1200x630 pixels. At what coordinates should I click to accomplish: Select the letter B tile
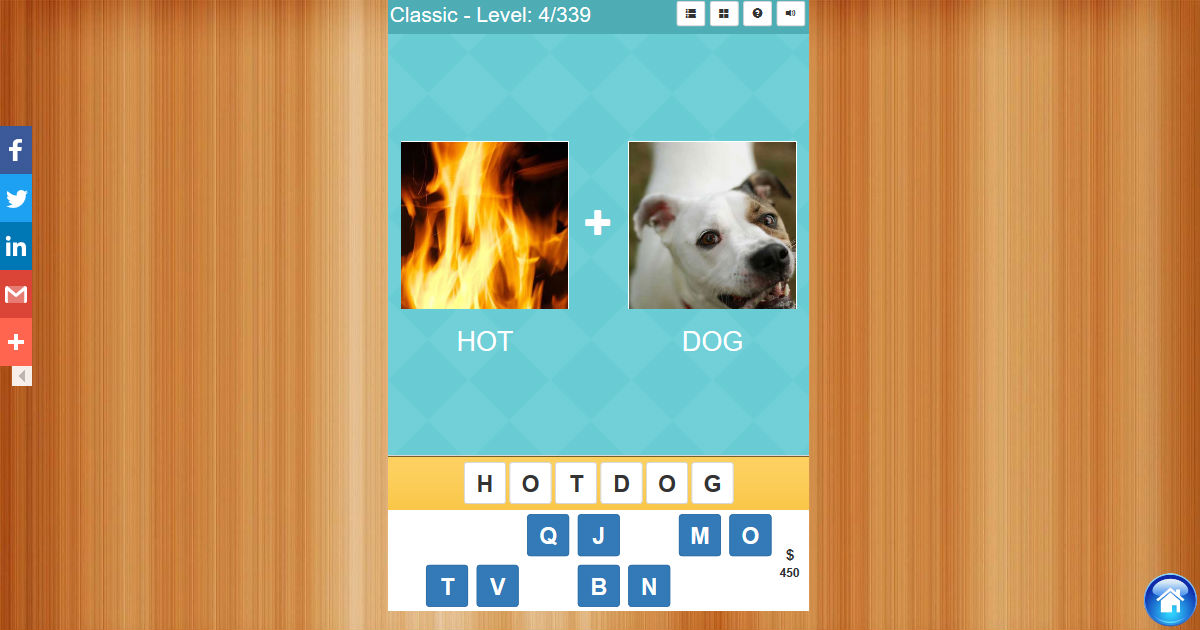[598, 586]
